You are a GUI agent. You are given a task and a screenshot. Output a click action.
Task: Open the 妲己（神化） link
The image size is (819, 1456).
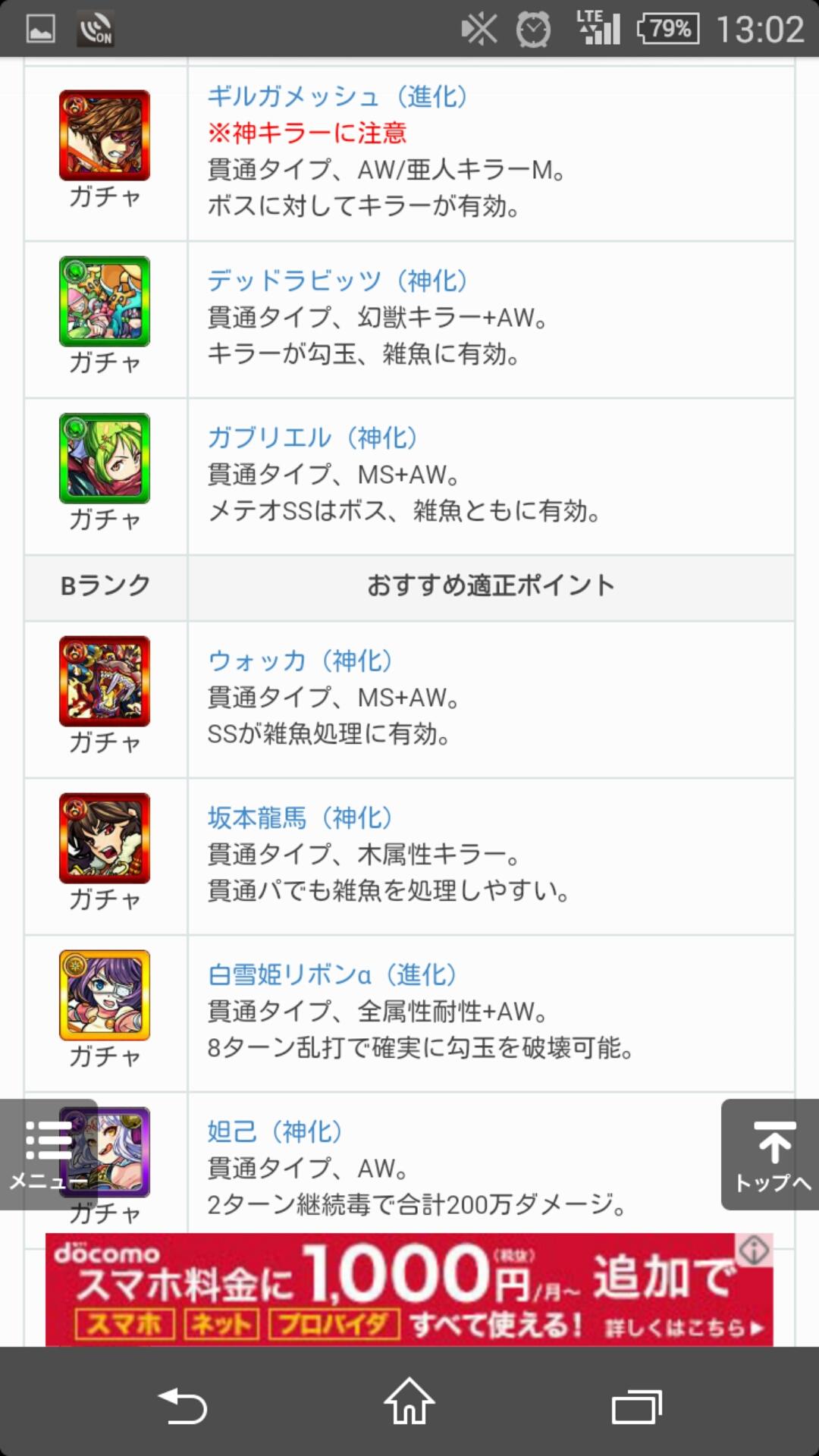(275, 1132)
